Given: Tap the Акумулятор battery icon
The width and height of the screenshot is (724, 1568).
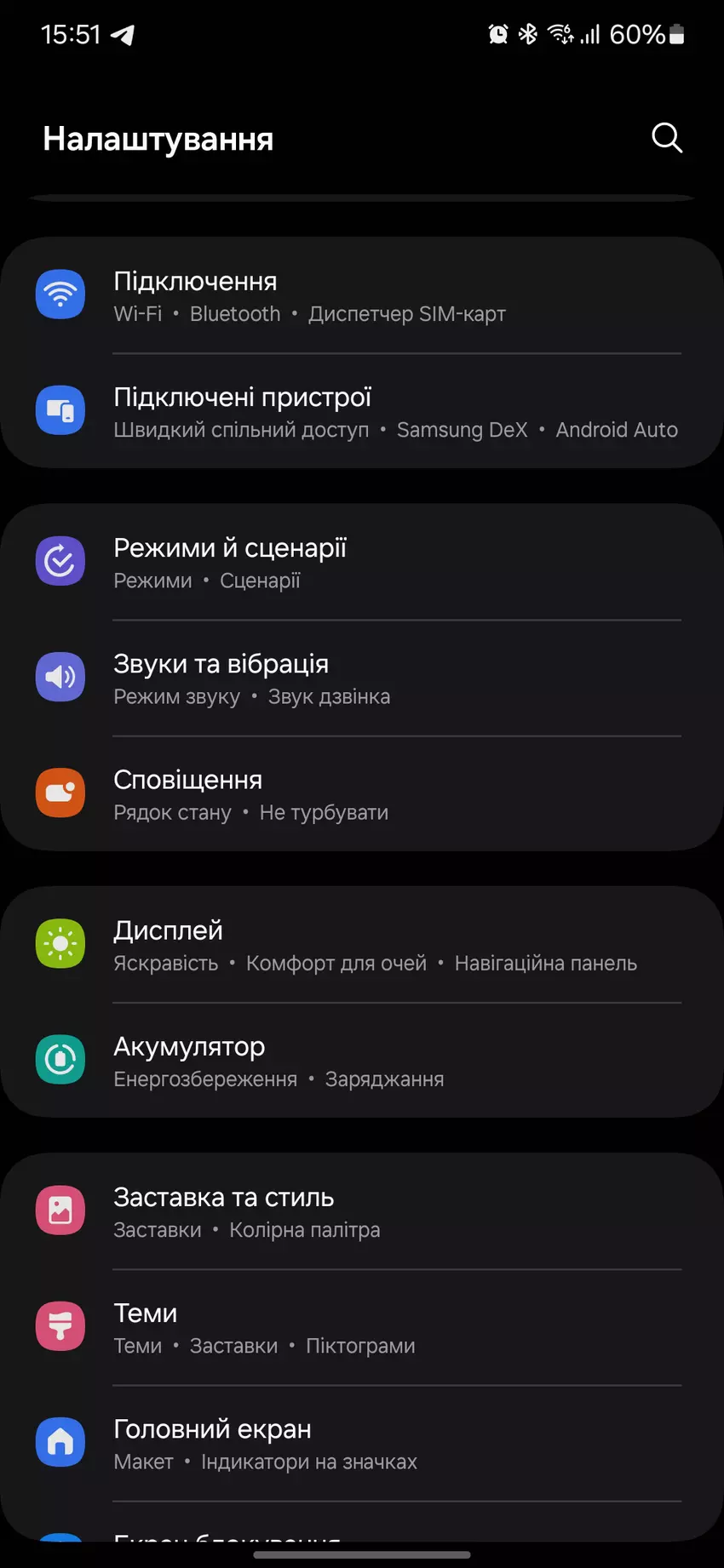Looking at the screenshot, I should [x=60, y=1060].
